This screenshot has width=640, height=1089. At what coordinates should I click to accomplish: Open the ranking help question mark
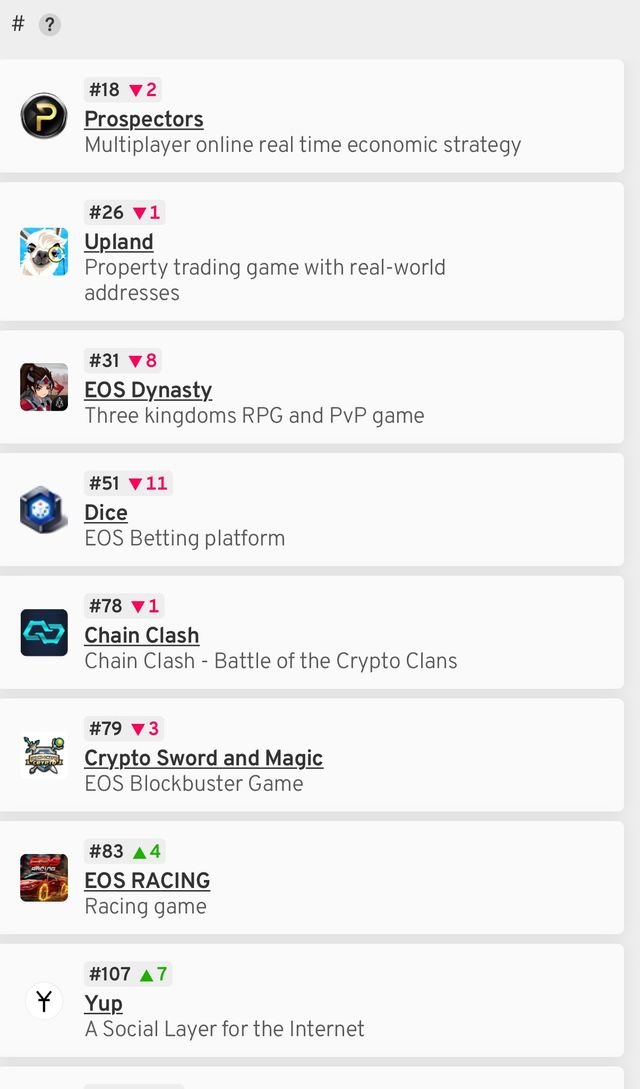tap(49, 25)
